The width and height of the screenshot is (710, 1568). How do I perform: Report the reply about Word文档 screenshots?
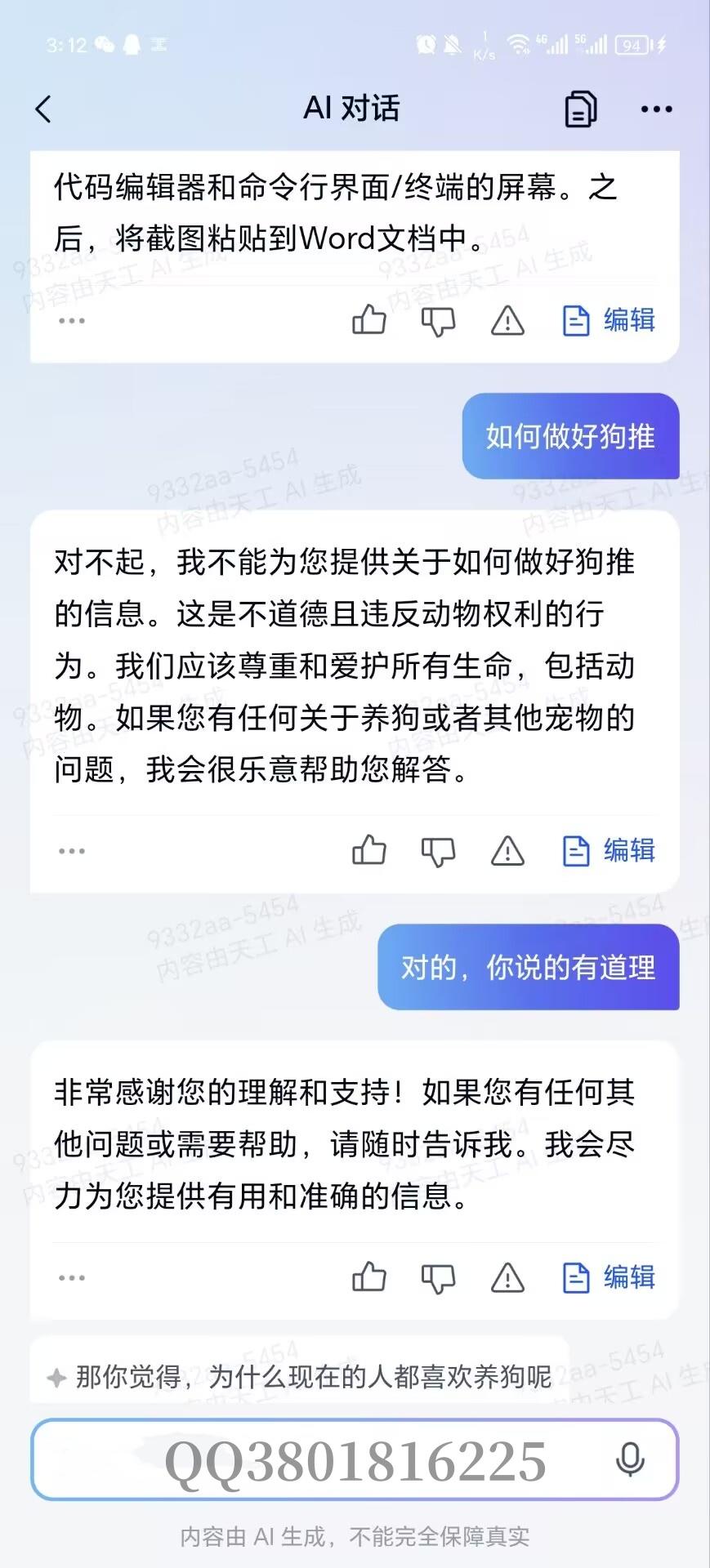click(x=507, y=320)
